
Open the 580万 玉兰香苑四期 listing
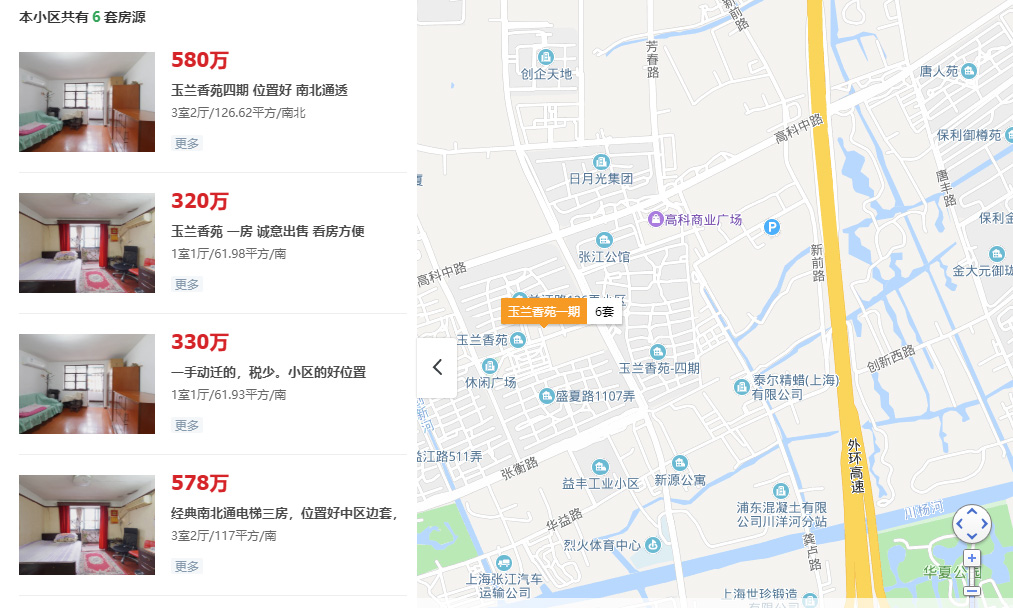coord(259,90)
